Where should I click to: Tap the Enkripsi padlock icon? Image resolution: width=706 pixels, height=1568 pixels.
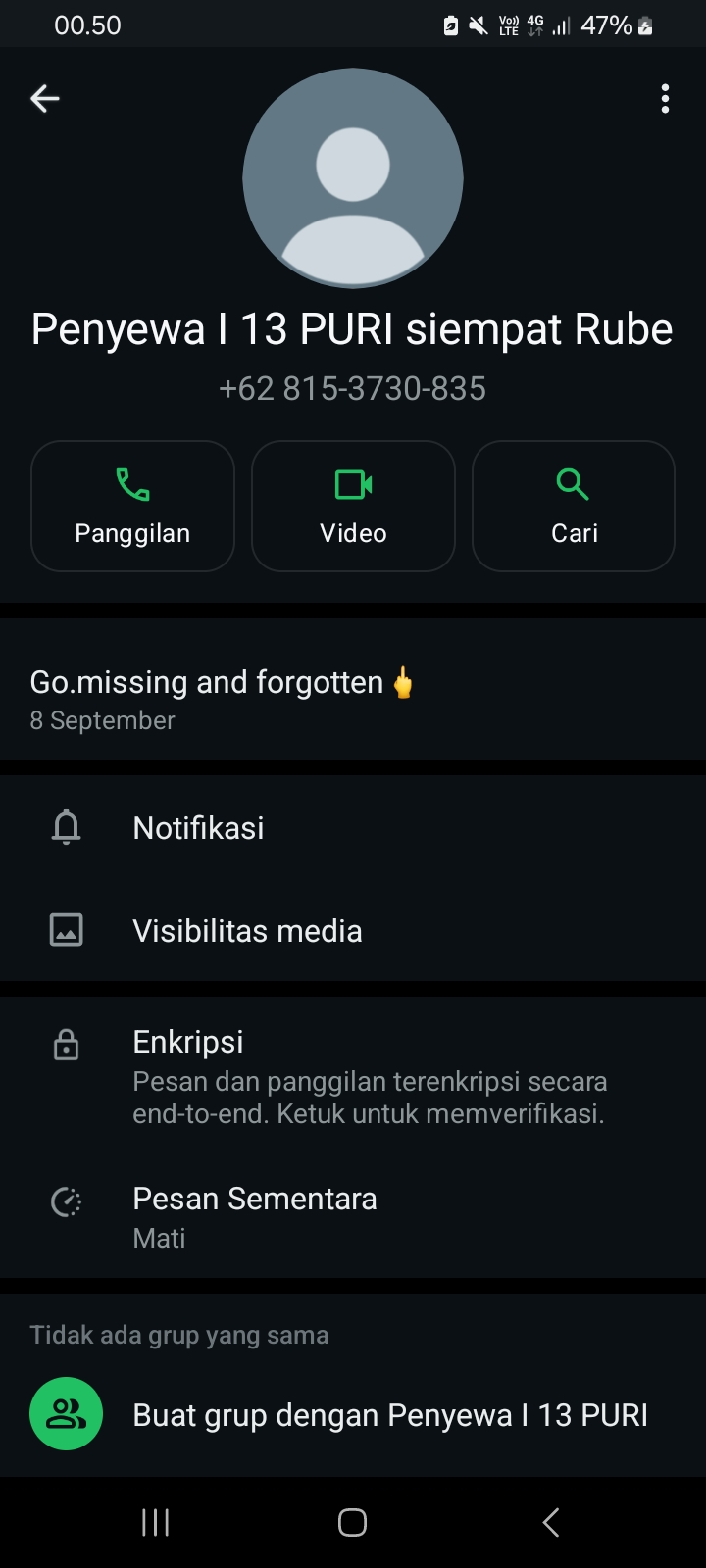click(65, 1044)
